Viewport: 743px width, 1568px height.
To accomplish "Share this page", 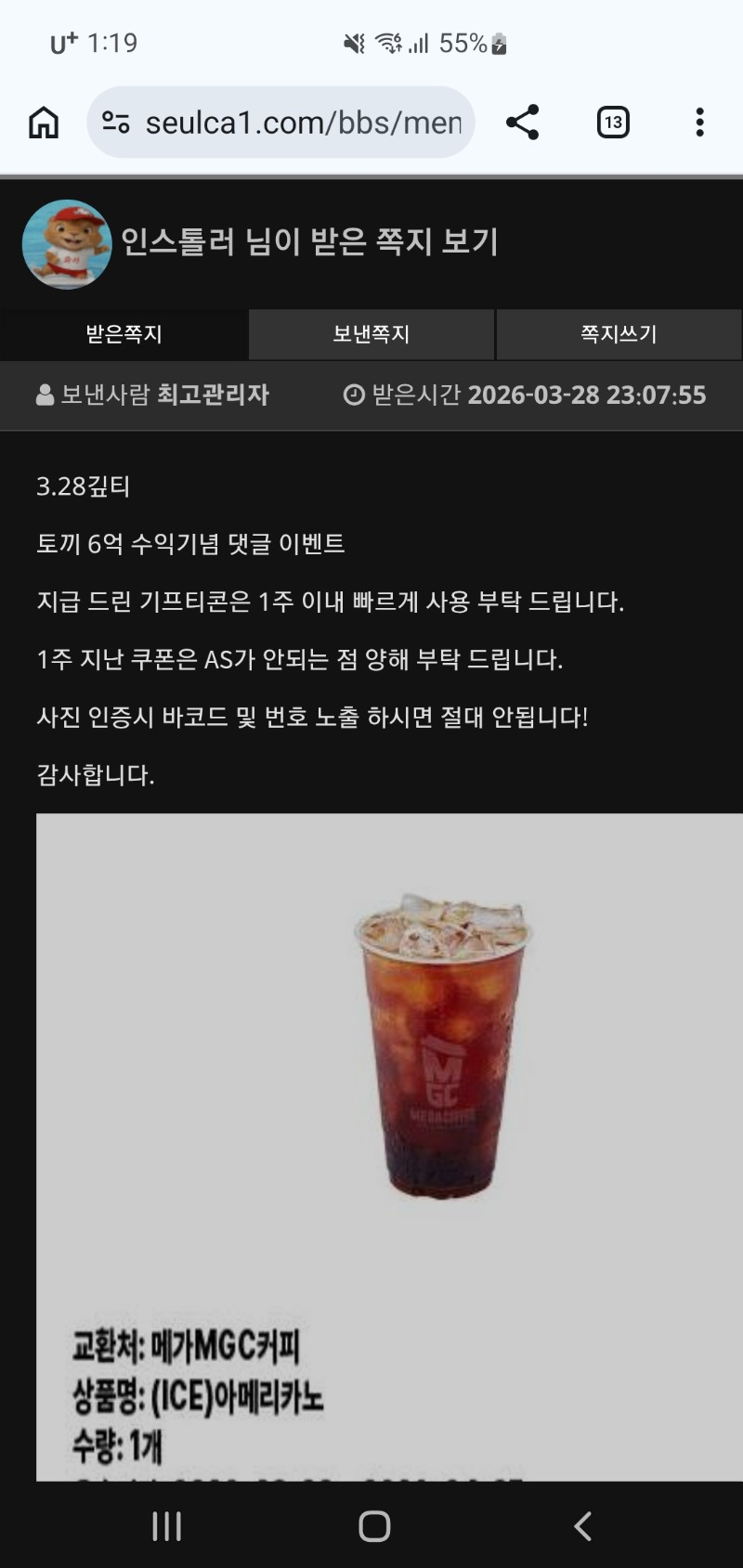I will coord(522,123).
